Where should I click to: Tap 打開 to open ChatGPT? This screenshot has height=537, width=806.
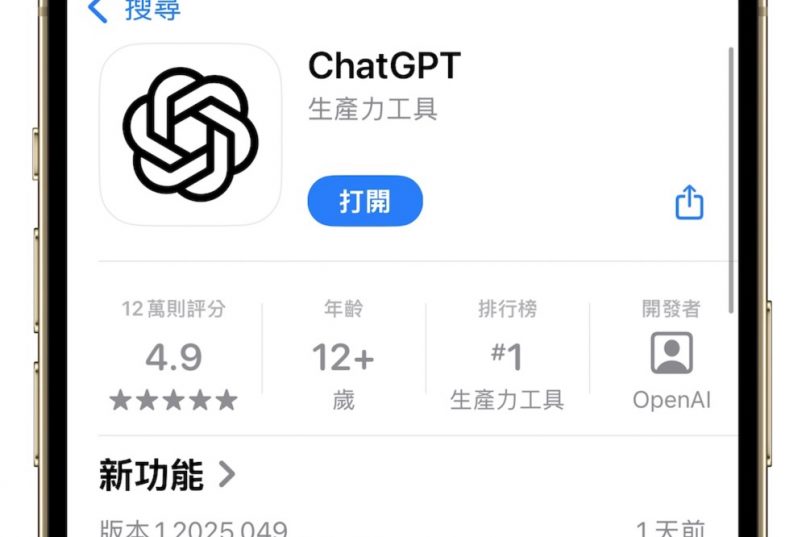(365, 201)
